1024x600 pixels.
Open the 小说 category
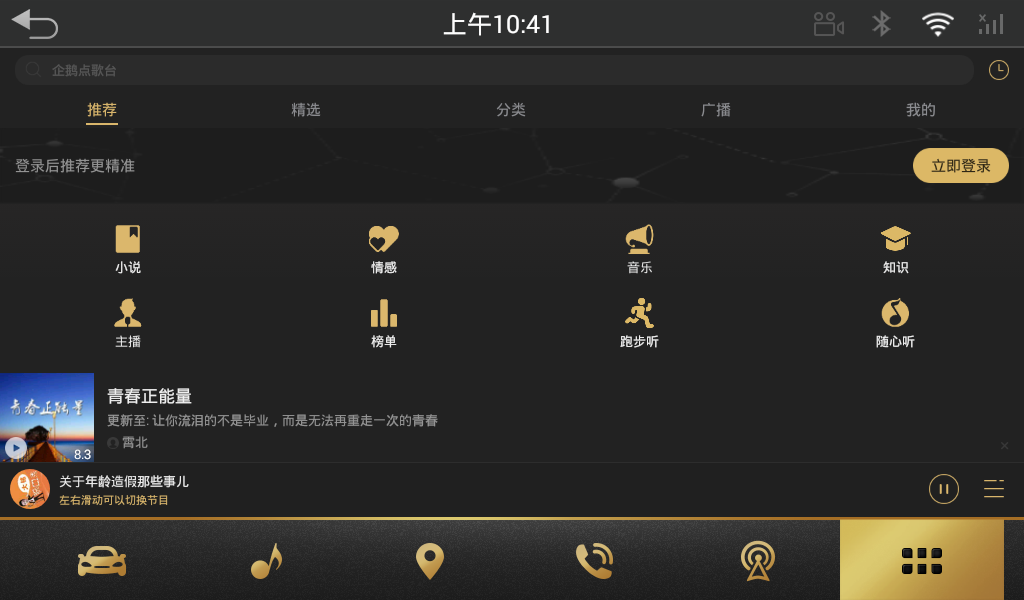pos(128,249)
